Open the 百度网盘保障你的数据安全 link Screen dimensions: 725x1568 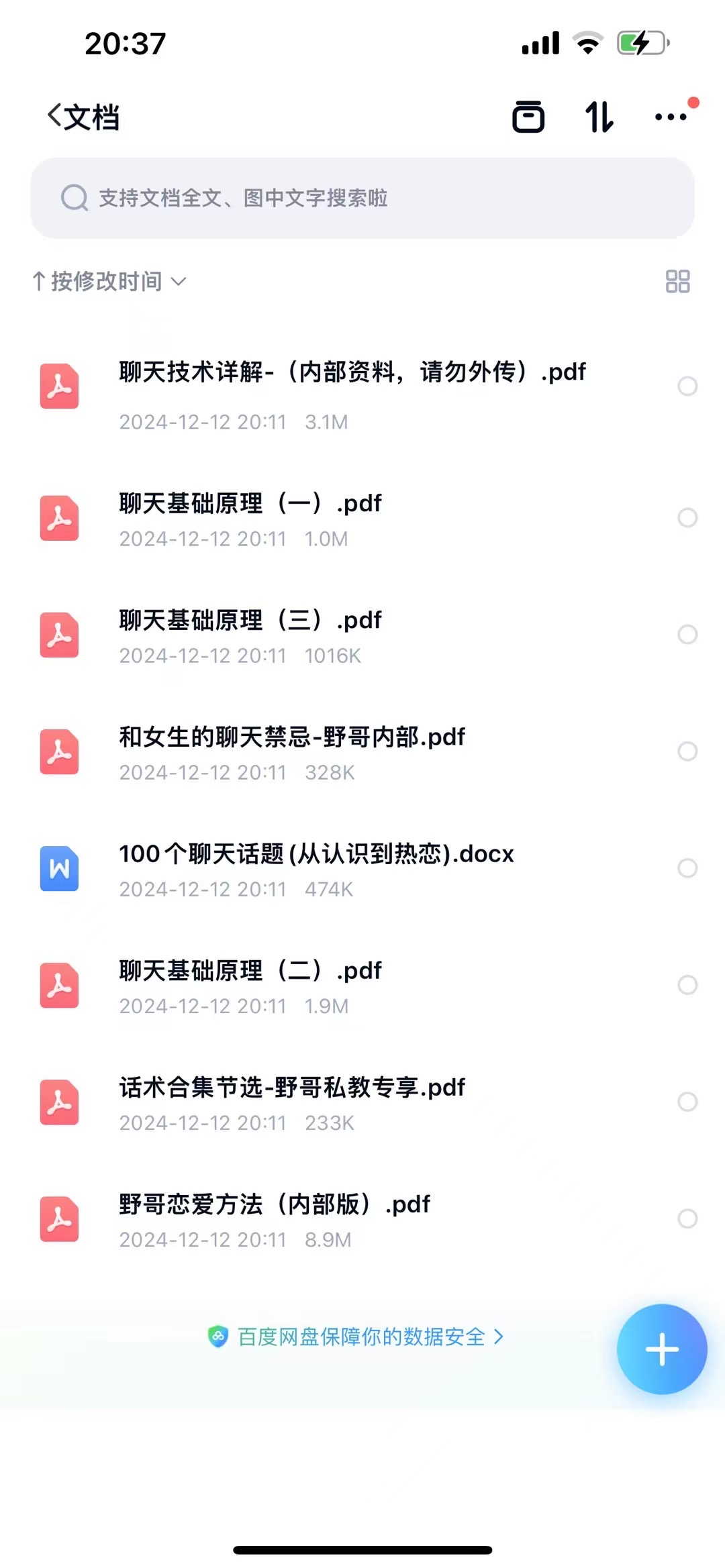click(x=361, y=1337)
